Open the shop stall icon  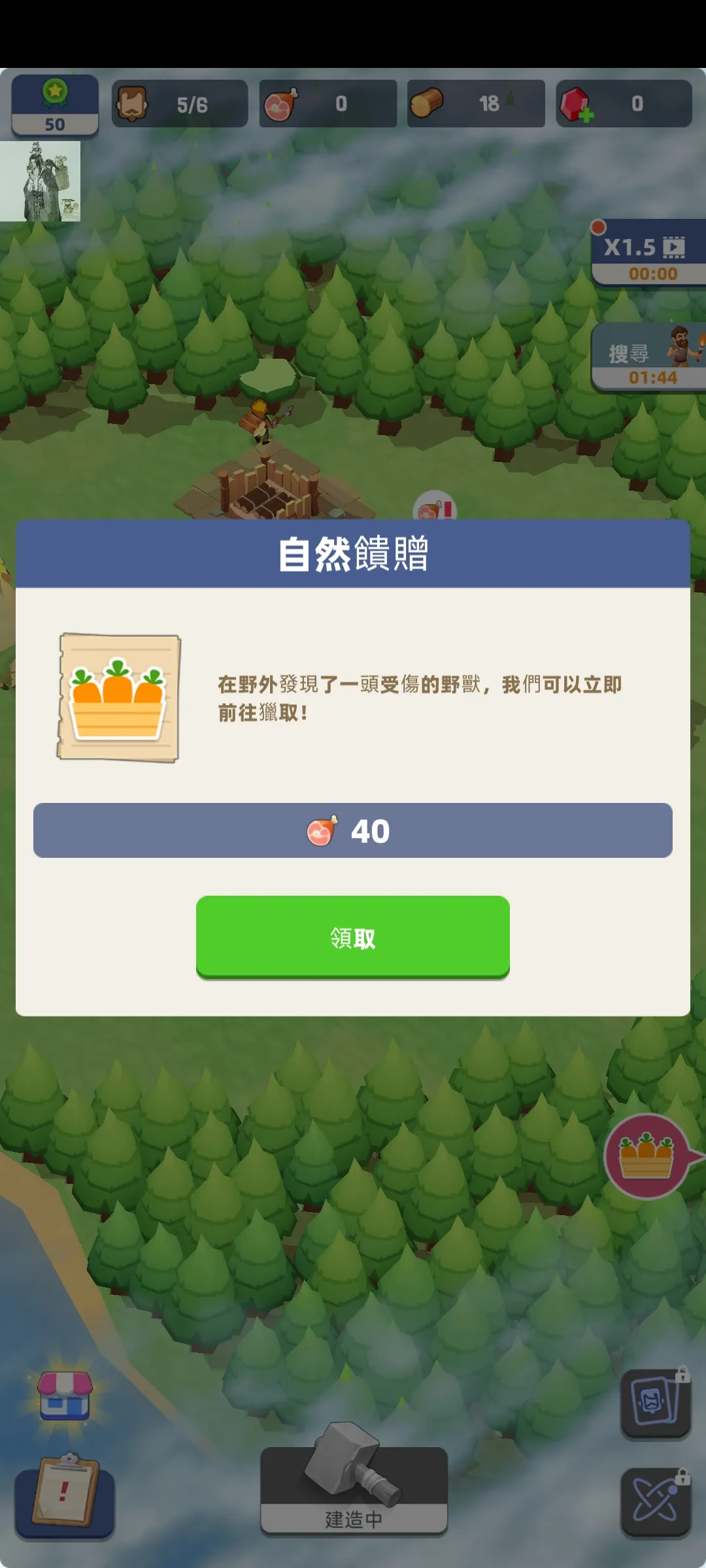pyautogui.click(x=65, y=1396)
